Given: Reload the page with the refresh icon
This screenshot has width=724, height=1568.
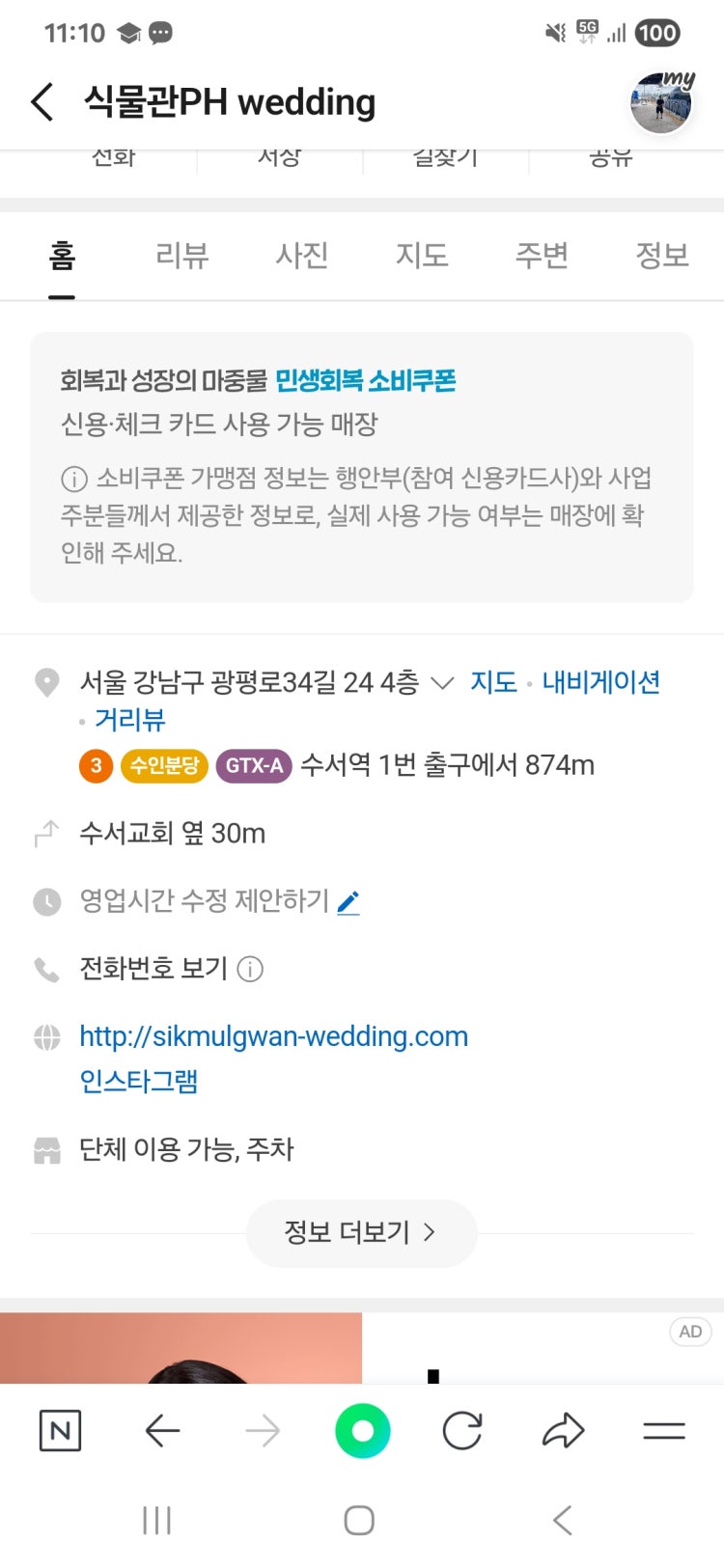Looking at the screenshot, I should [462, 1430].
